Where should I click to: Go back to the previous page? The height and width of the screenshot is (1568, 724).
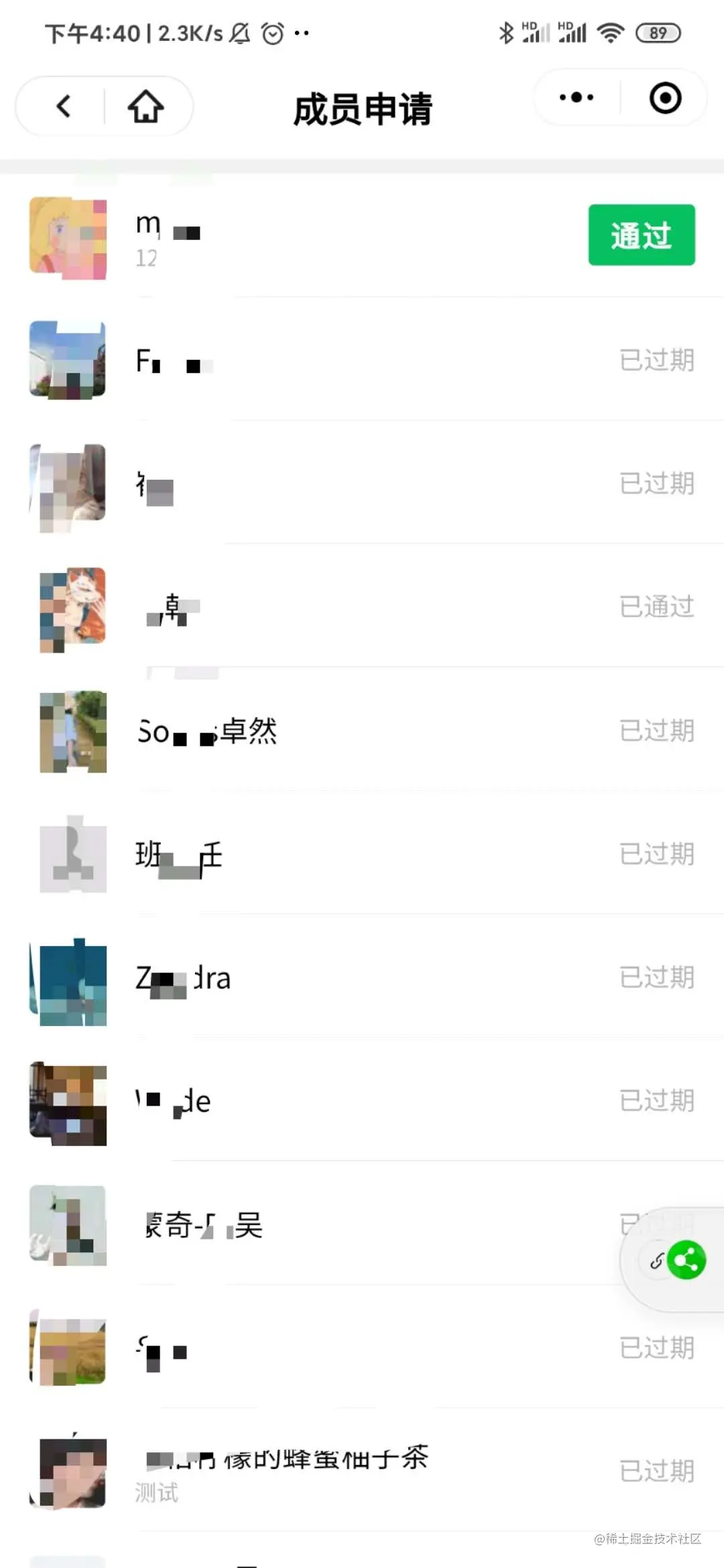(x=64, y=106)
